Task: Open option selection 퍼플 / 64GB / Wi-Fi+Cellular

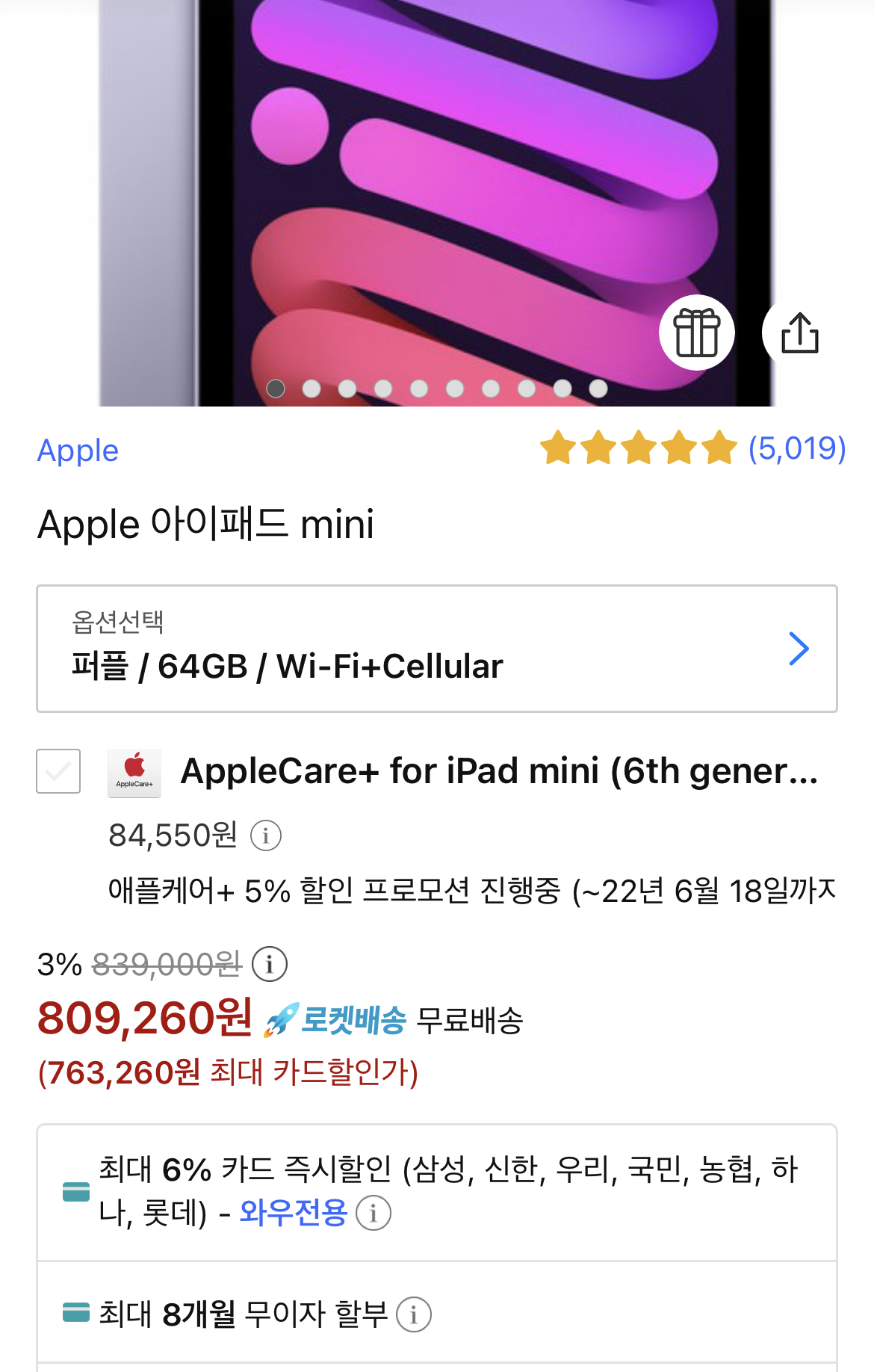Action: pos(436,649)
